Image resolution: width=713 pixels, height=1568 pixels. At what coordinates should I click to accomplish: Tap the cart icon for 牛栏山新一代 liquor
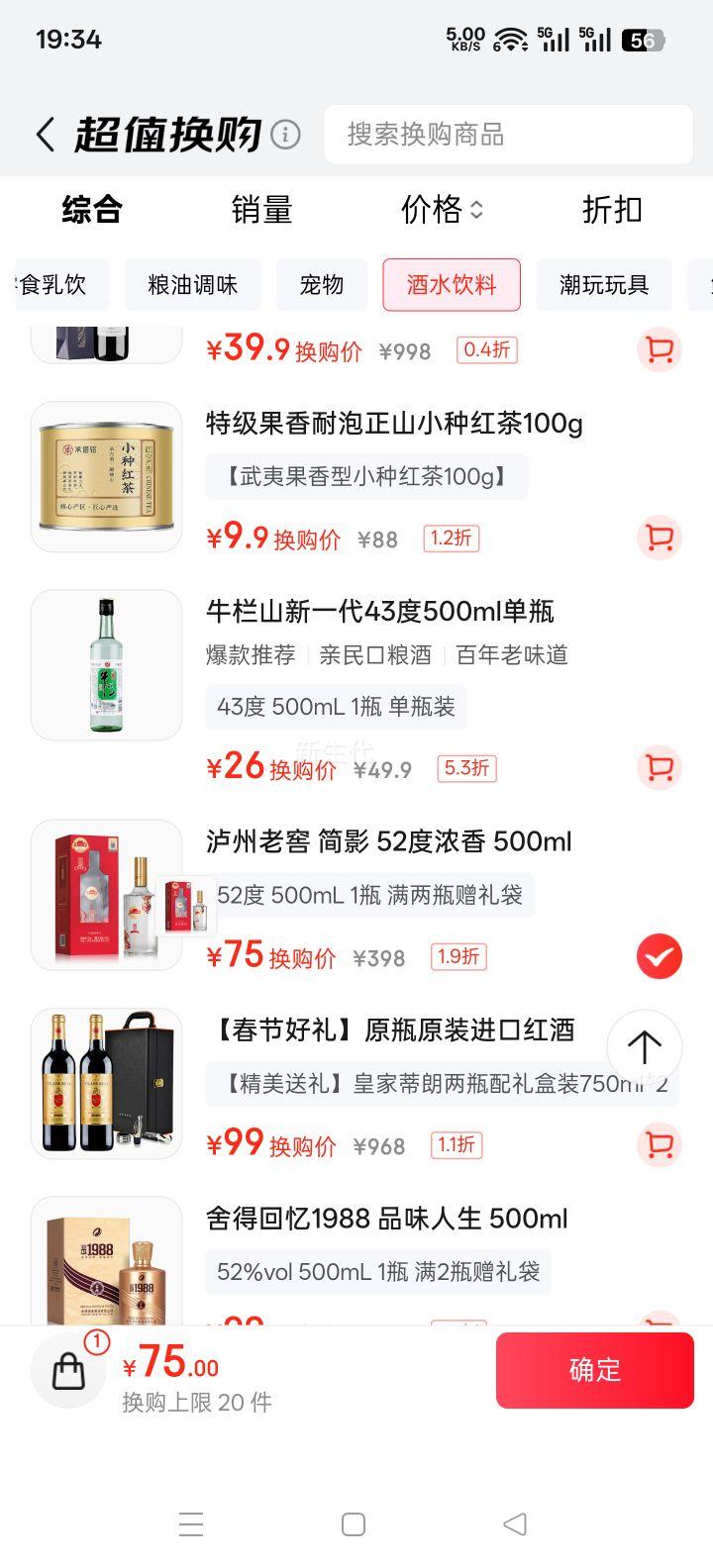click(x=659, y=768)
